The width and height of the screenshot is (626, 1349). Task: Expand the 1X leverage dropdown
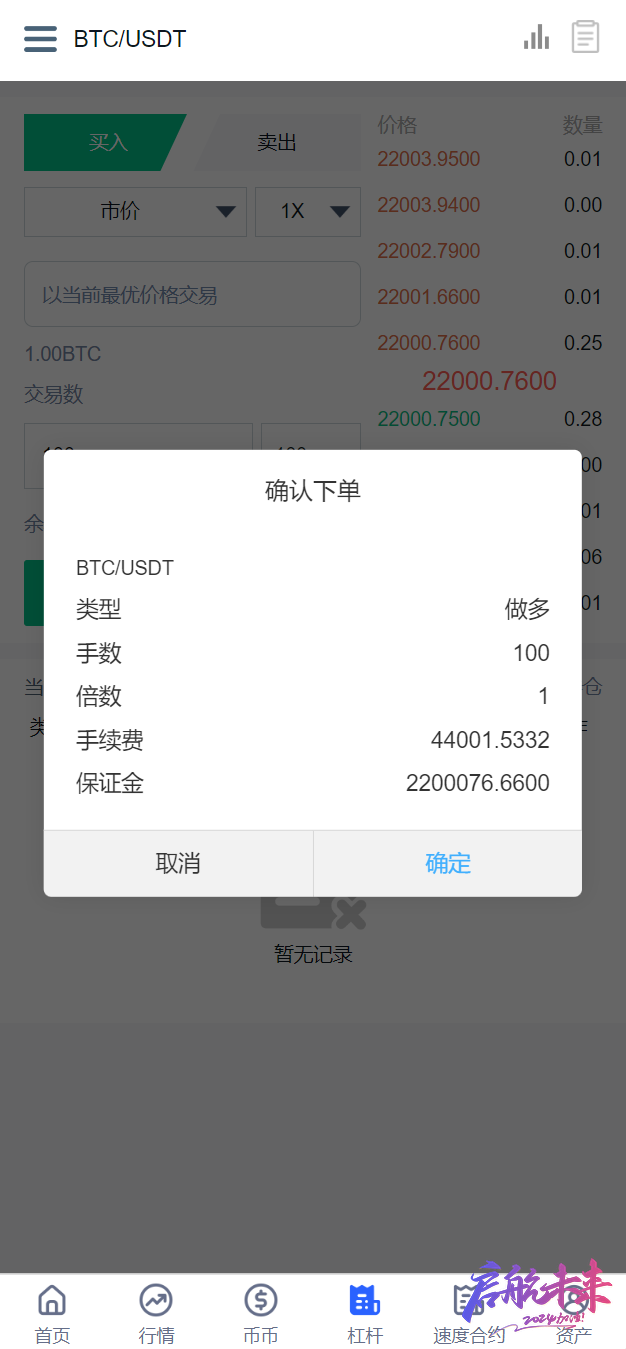coord(308,212)
